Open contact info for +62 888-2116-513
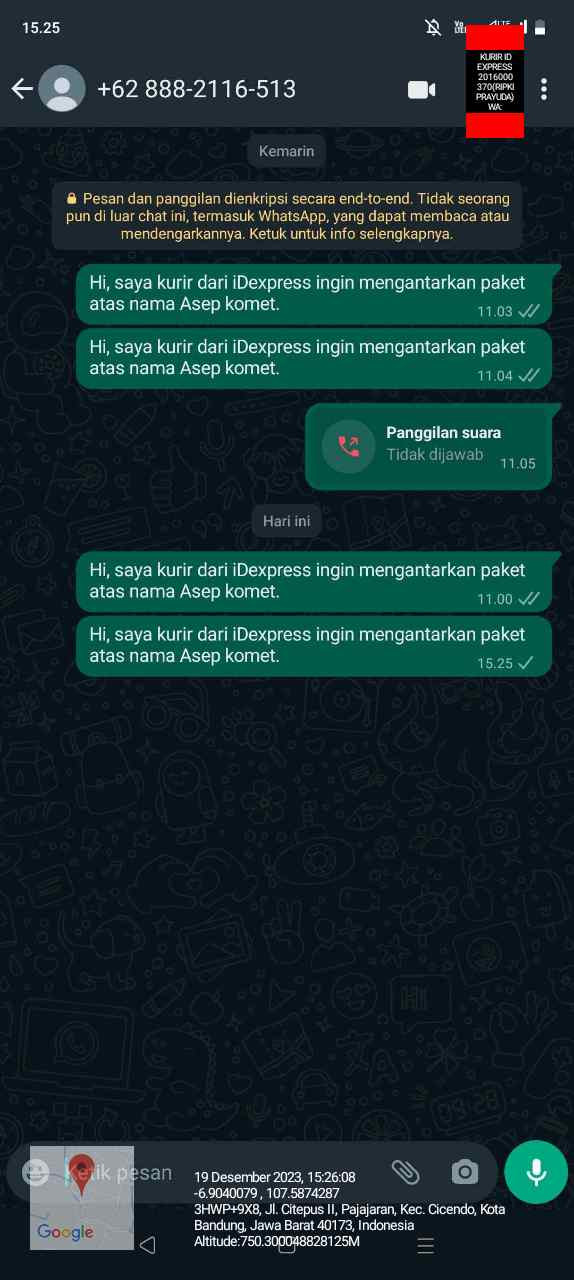Viewport: 574px width, 1280px height. tap(196, 89)
